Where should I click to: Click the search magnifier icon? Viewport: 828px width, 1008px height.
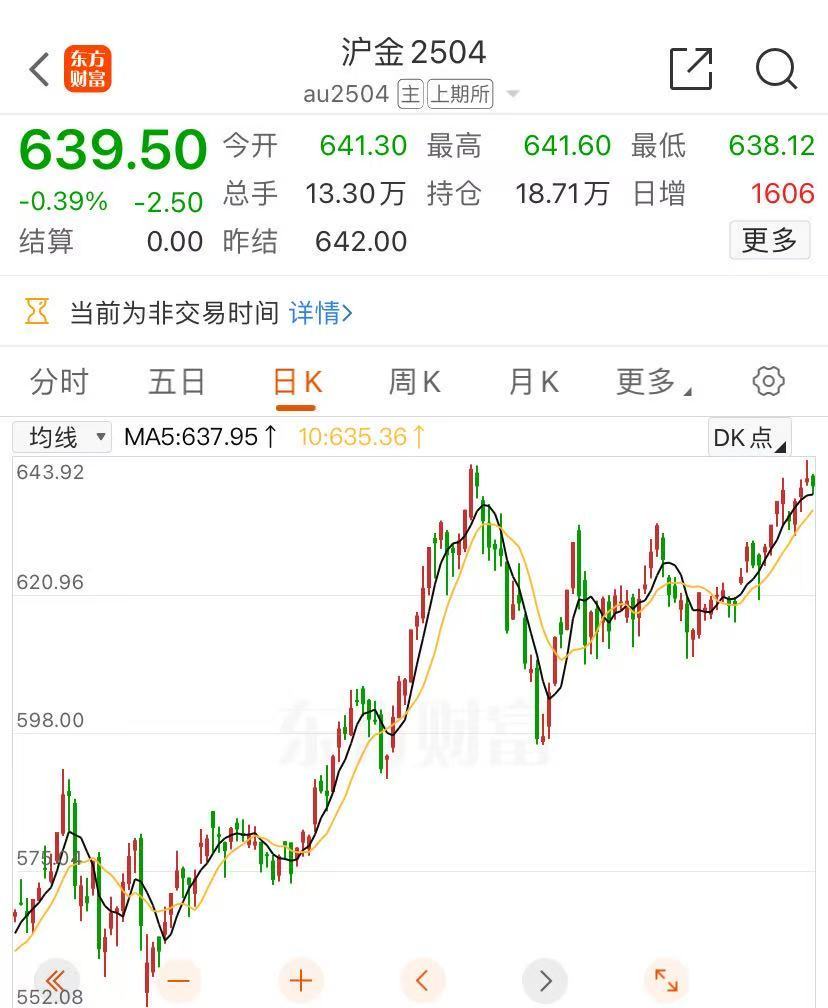[x=775, y=70]
